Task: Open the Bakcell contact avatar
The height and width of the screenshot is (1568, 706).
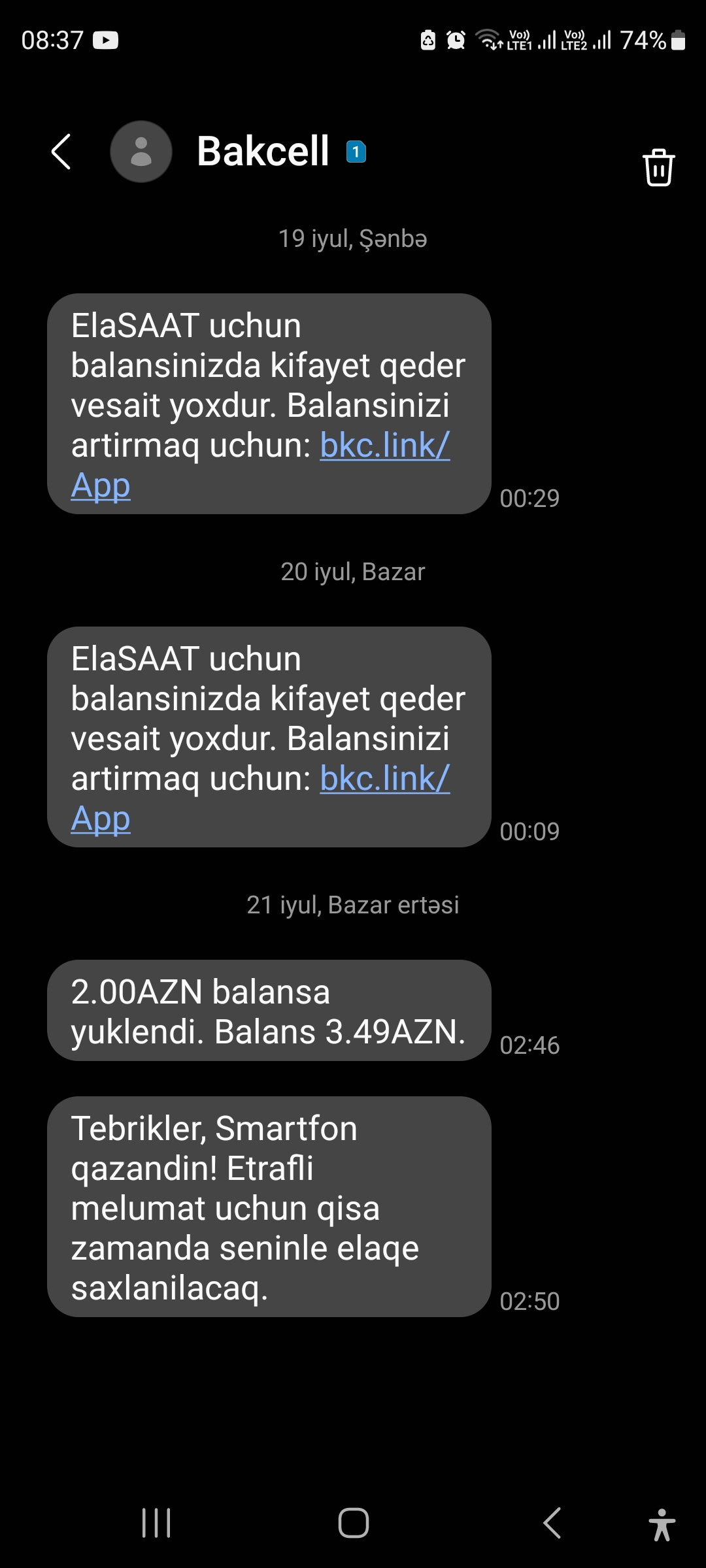Action: tap(141, 152)
